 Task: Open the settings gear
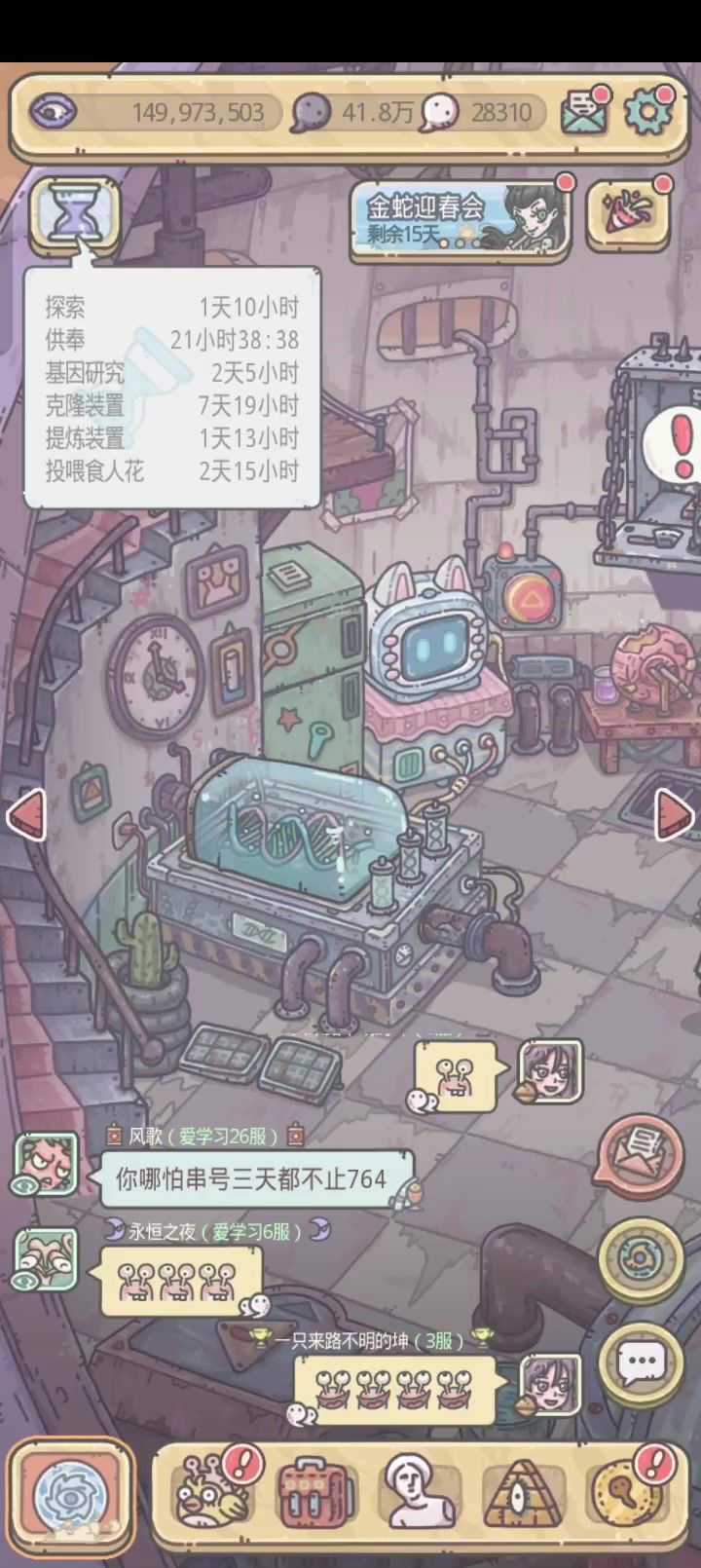point(647,114)
